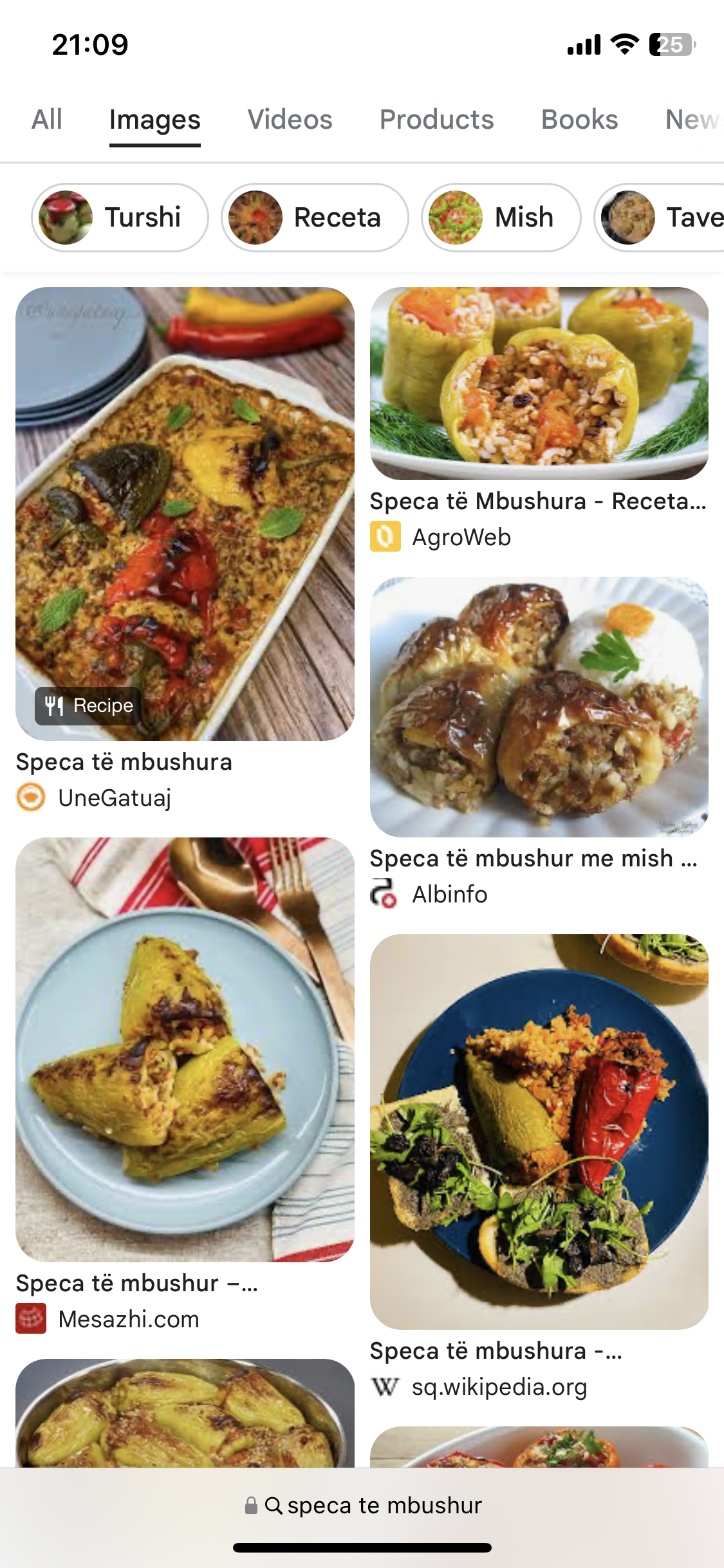Open the UneGatuaj recipe image
Image resolution: width=724 pixels, height=1568 pixels.
(185, 514)
